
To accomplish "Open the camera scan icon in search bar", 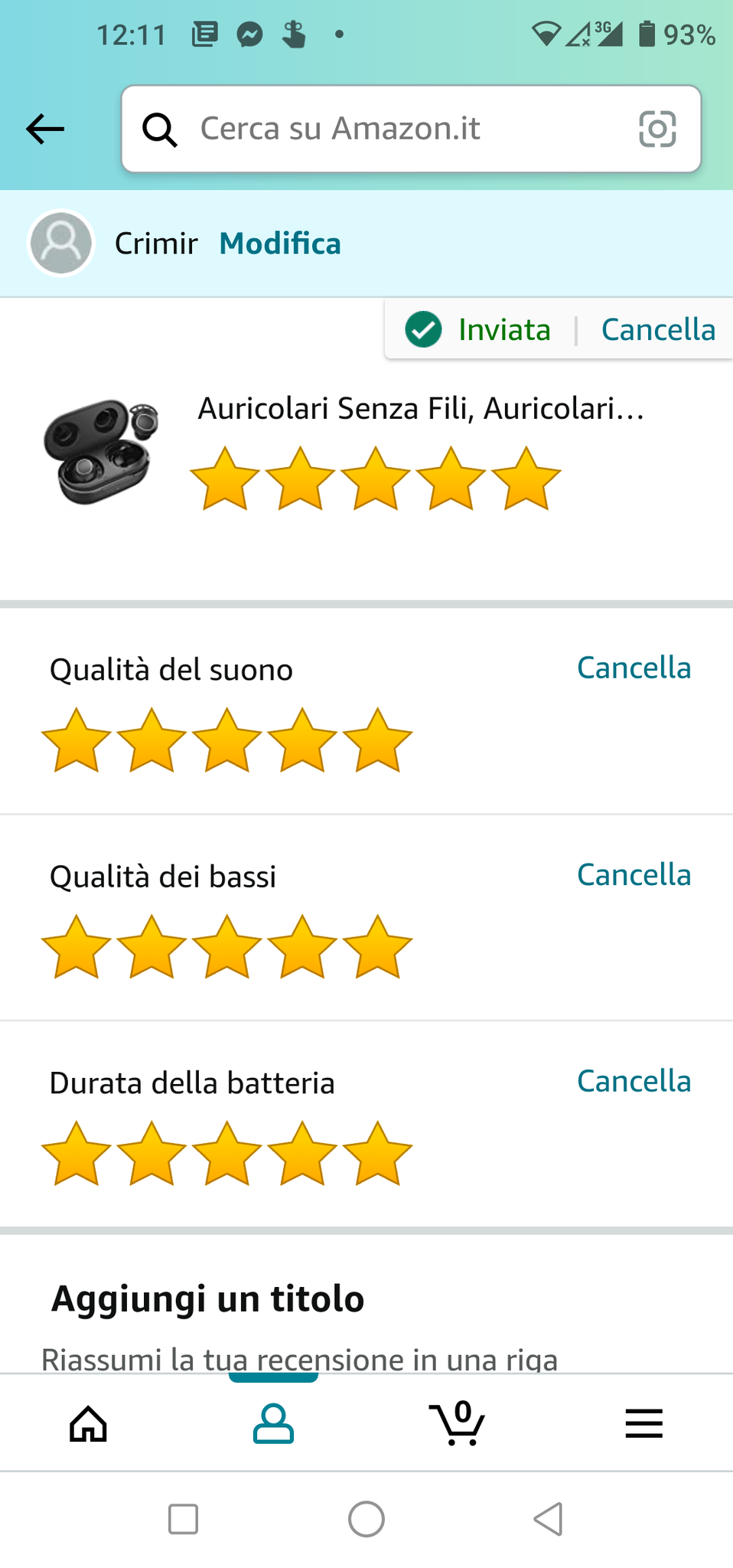I will click(657, 129).
